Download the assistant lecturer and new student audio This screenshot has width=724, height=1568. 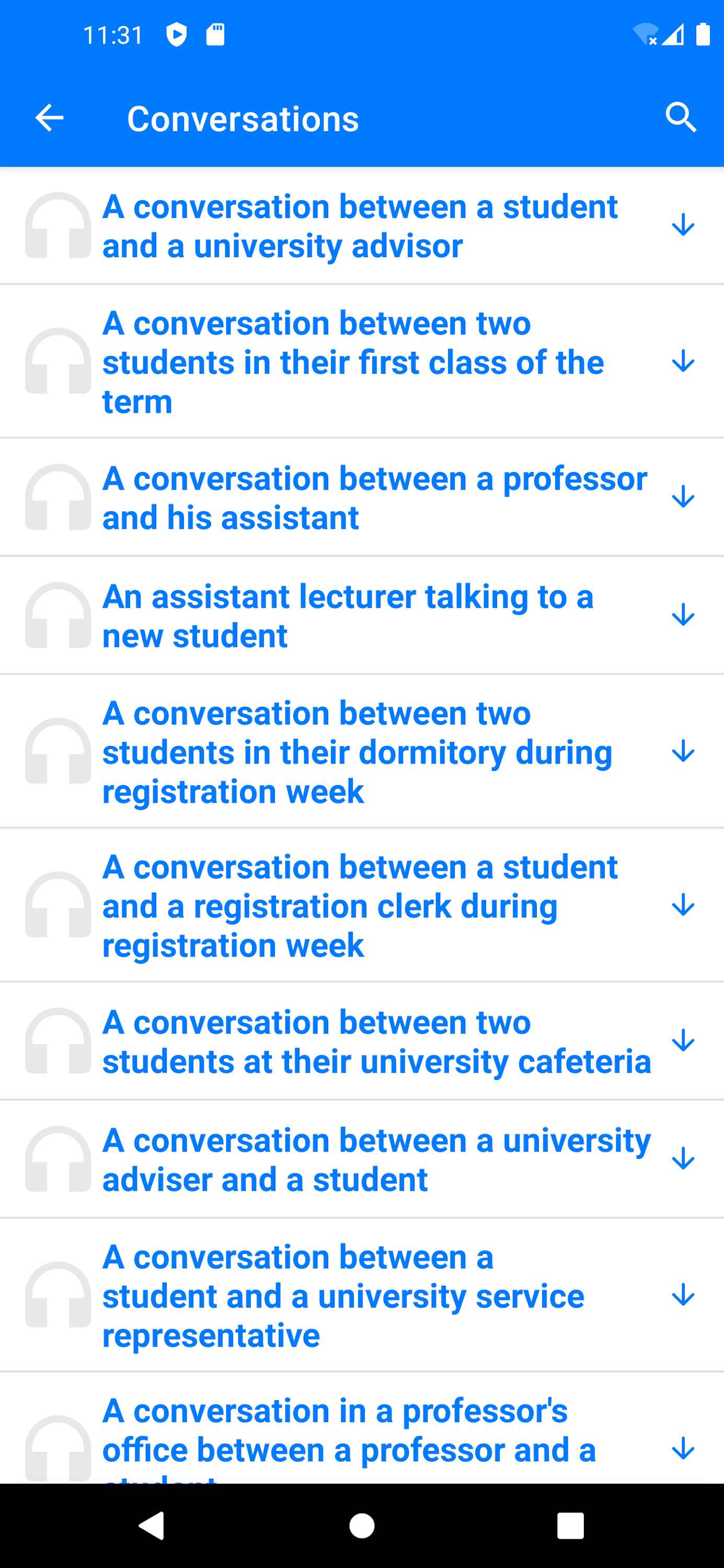click(683, 615)
